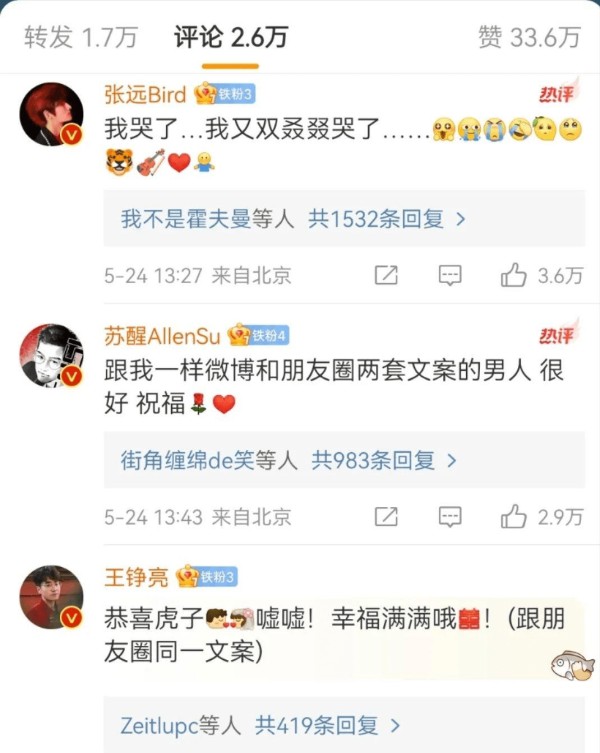Open 苏醒AllenSu's profile avatar
The image size is (600, 753).
[x=52, y=355]
